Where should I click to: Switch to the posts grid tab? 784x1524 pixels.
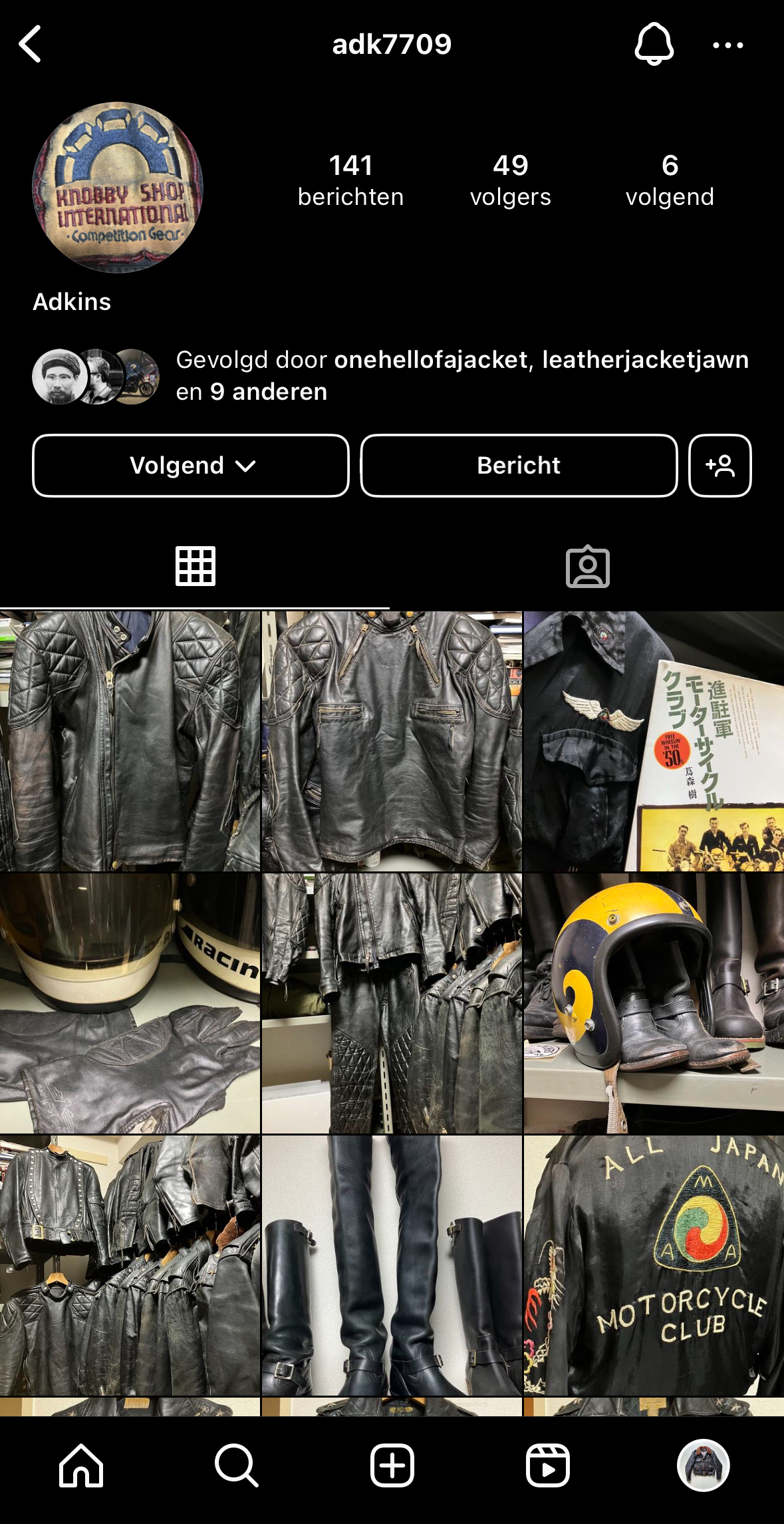pyautogui.click(x=195, y=567)
